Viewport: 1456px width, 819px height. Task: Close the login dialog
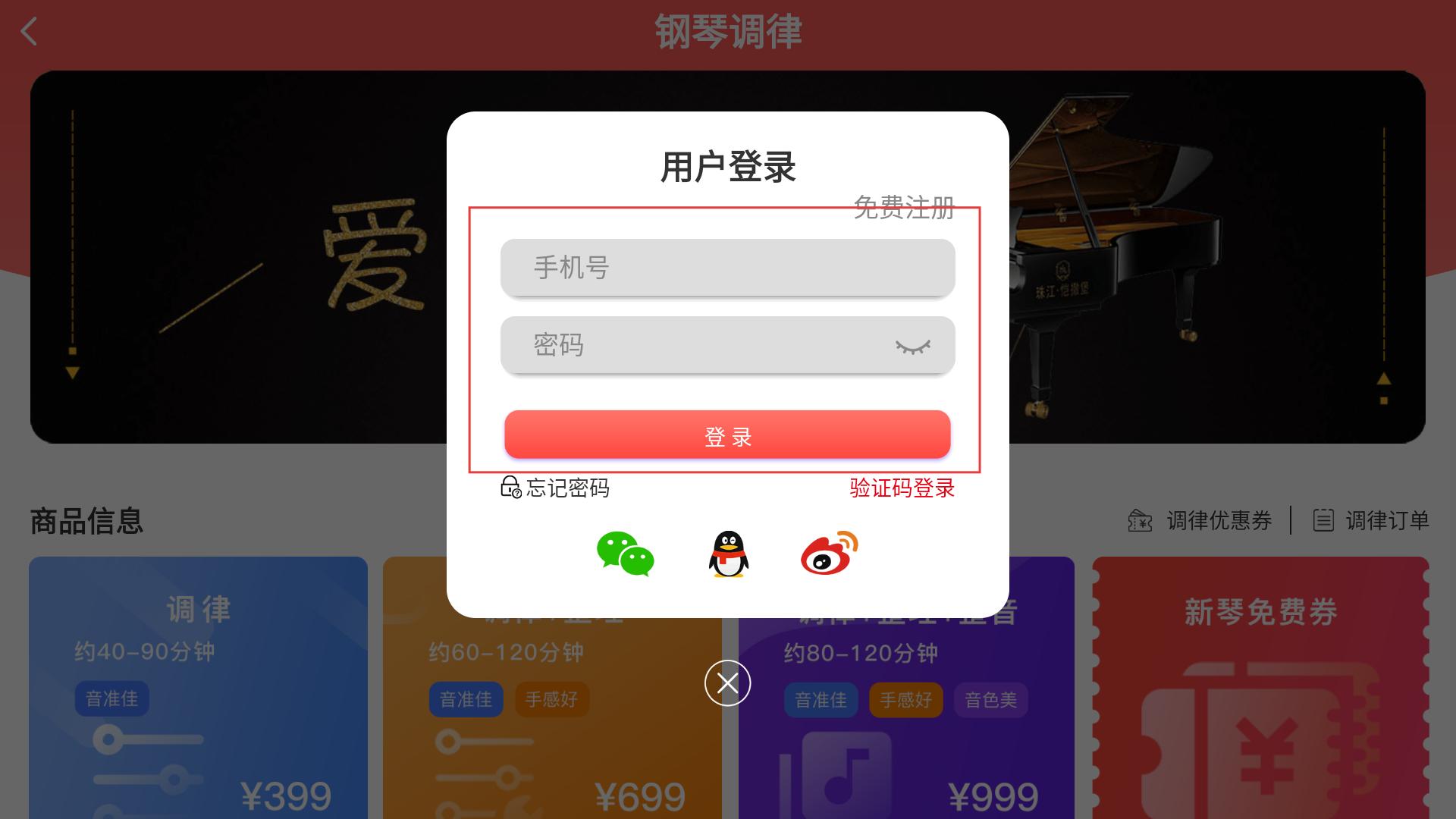tap(727, 683)
